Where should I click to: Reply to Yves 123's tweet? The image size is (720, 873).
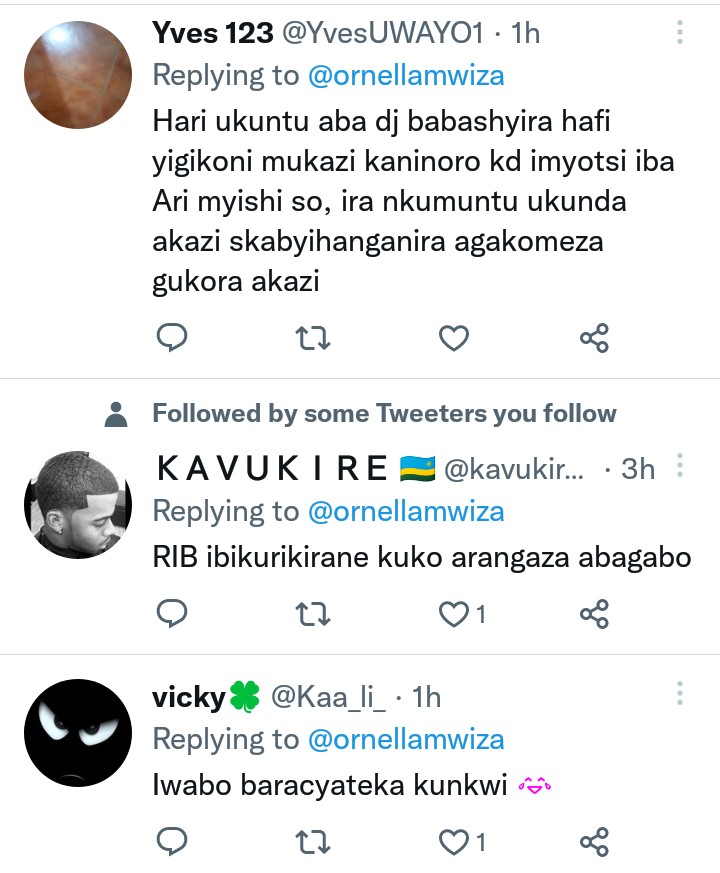174,339
